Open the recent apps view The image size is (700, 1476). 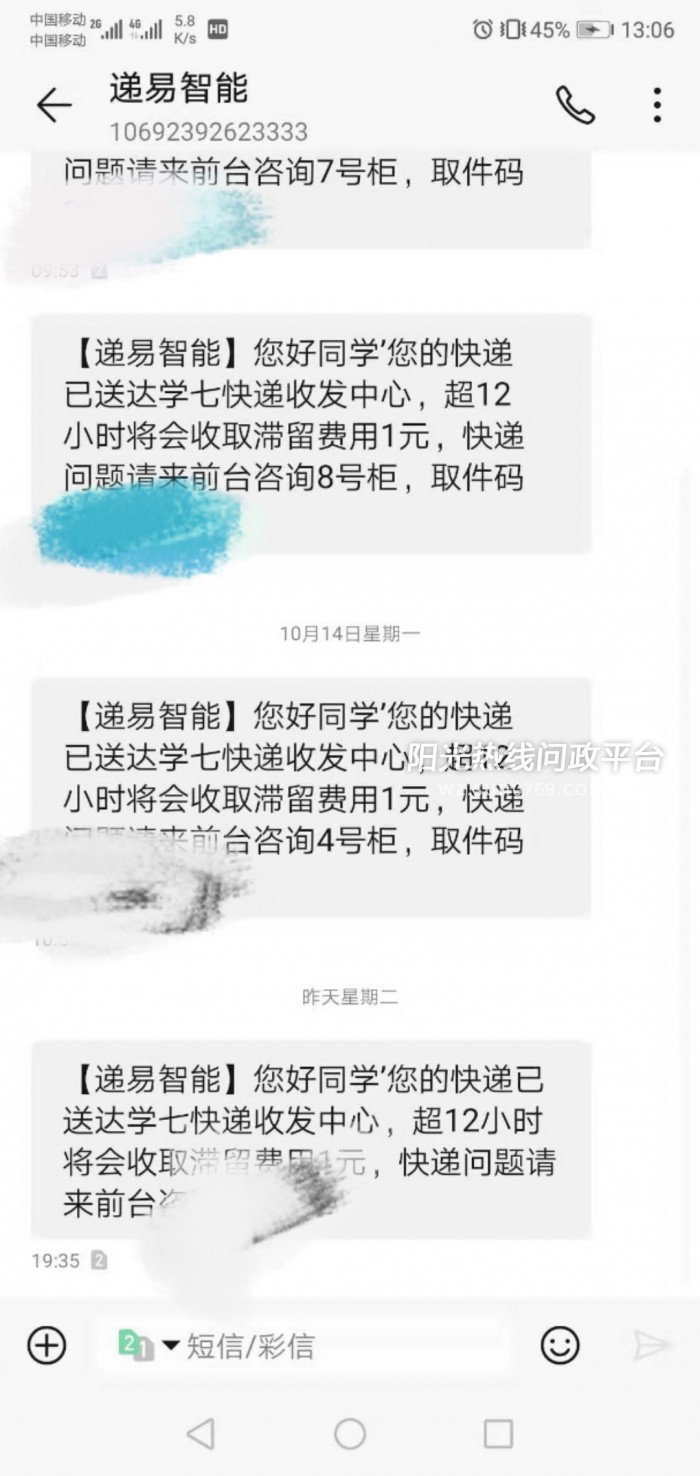498,1434
